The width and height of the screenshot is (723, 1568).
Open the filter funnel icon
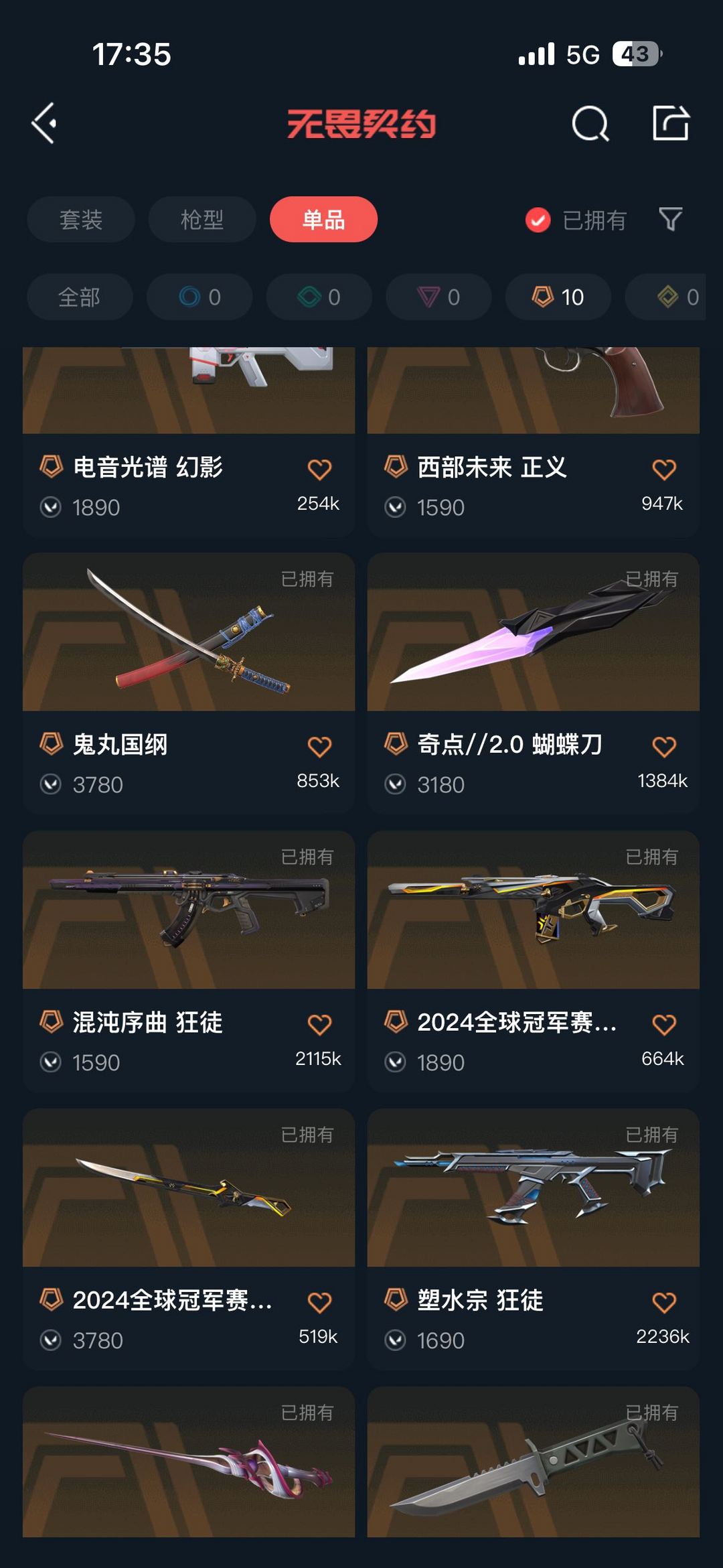tap(671, 219)
